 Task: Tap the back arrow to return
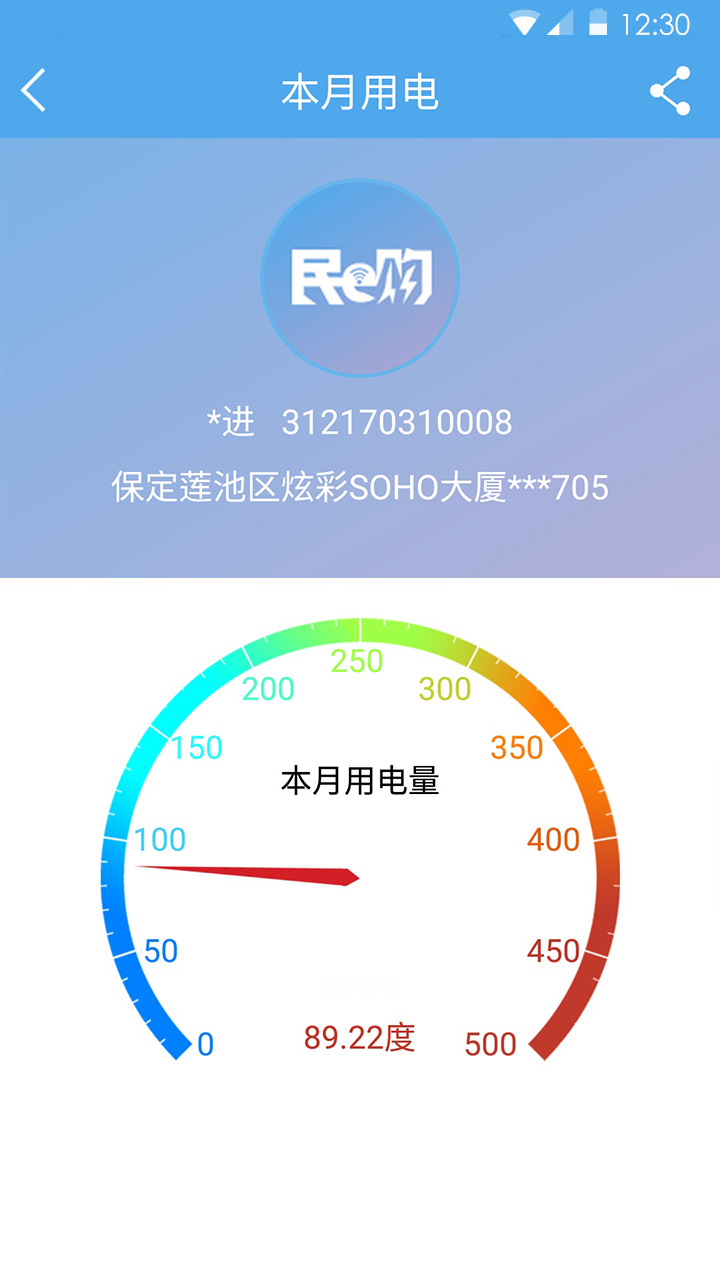pyautogui.click(x=32, y=91)
